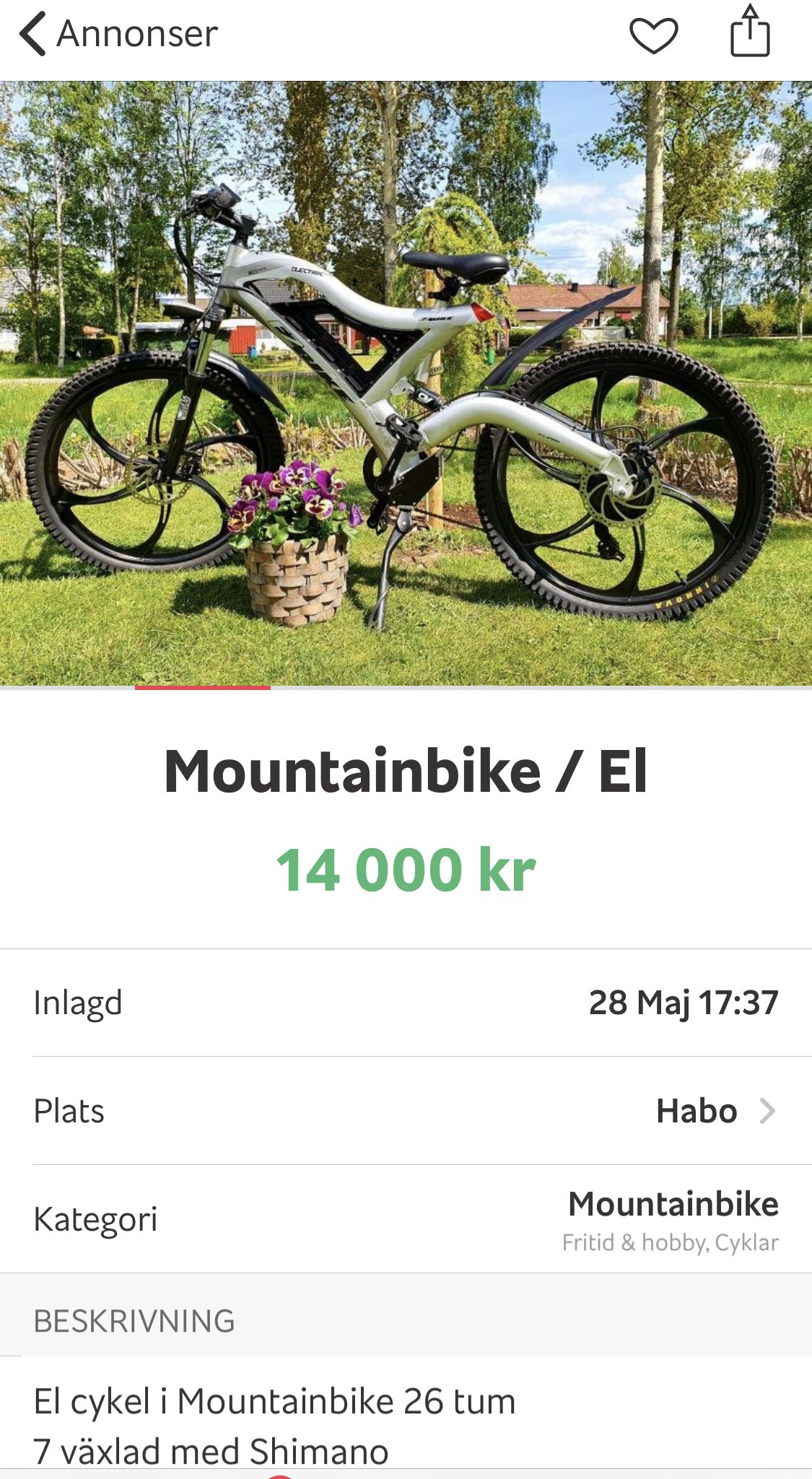
Task: Go back to Annonser list
Action: coord(115,34)
